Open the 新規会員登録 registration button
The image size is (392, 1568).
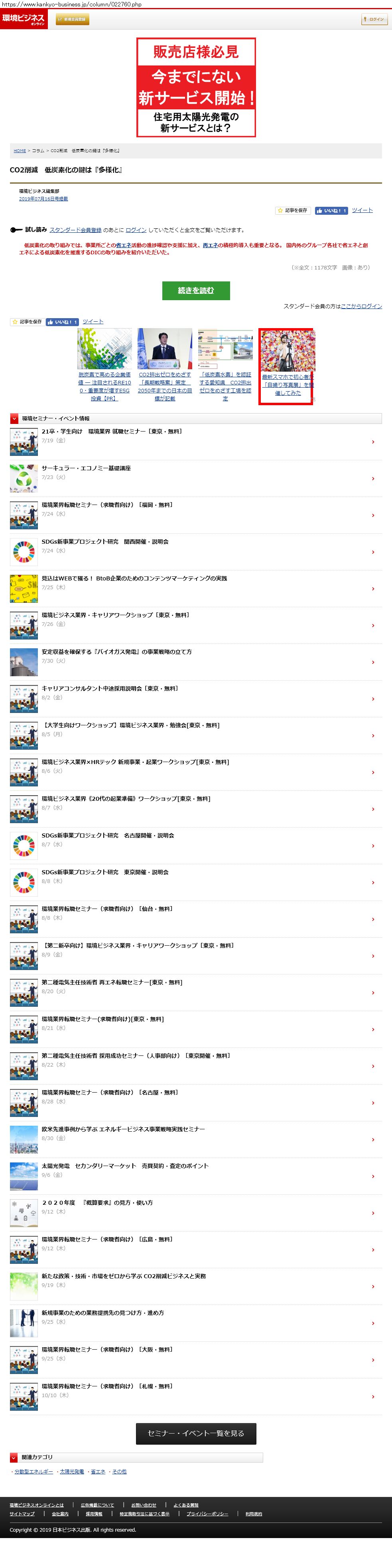tap(72, 20)
